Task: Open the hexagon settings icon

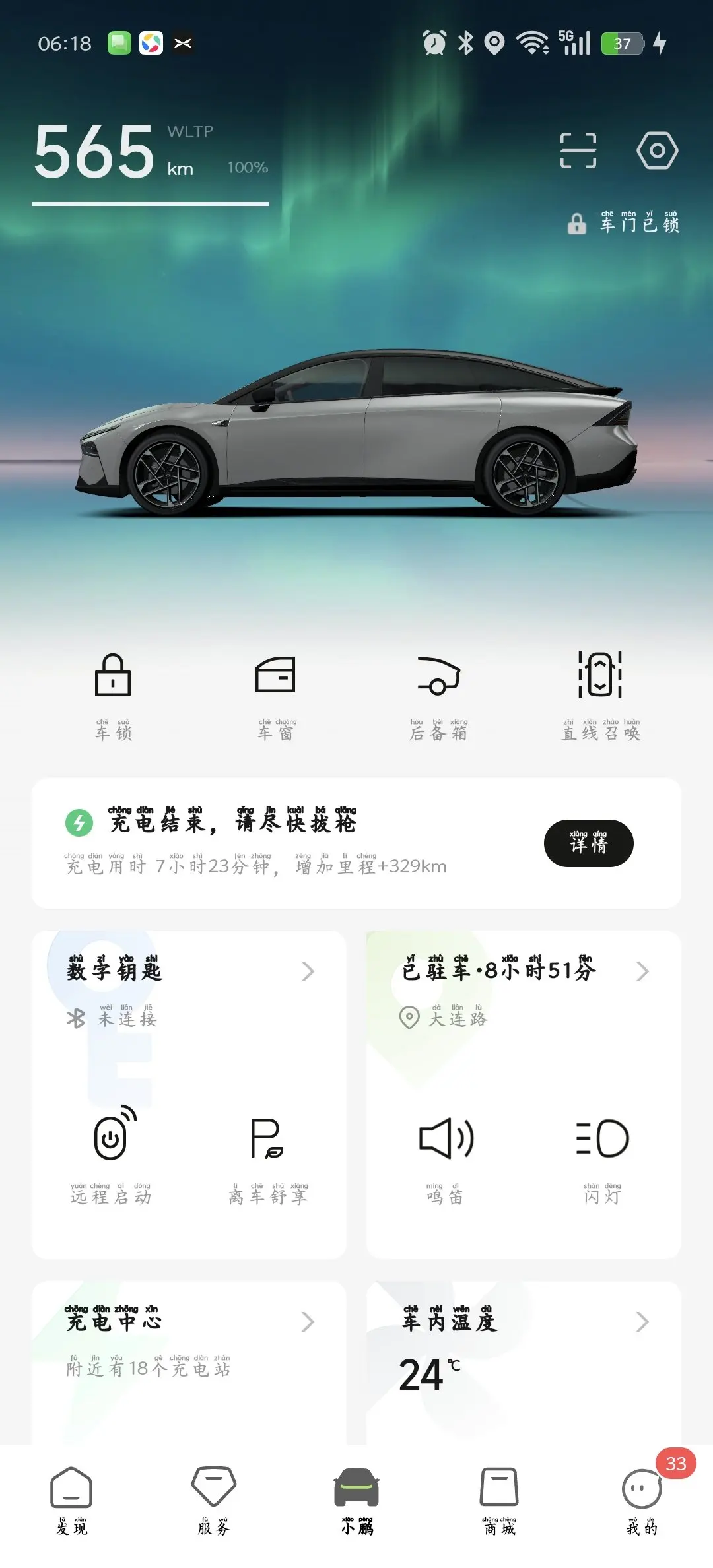Action: coord(657,150)
